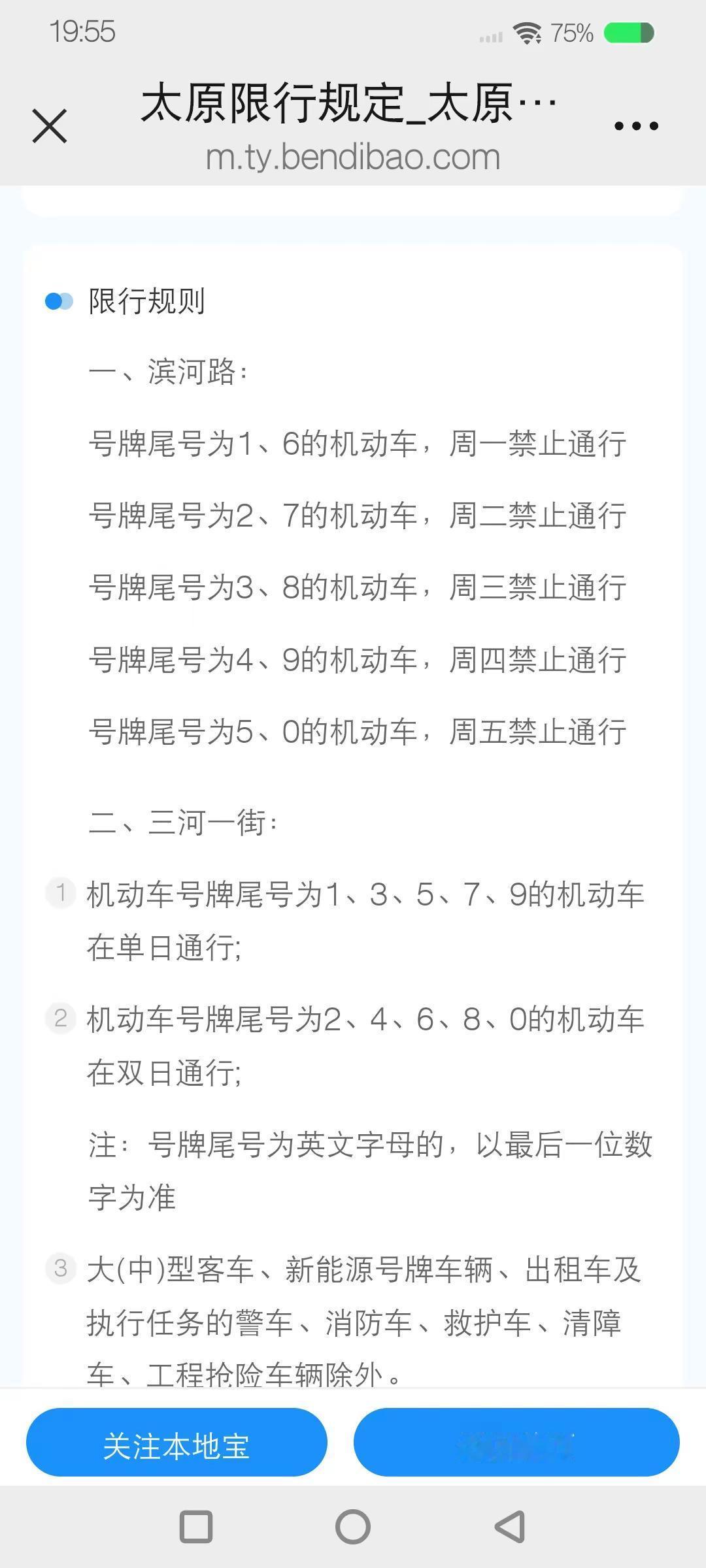The height and width of the screenshot is (1568, 706).
Task: Tap the blue button at bottom right
Action: point(516,1443)
